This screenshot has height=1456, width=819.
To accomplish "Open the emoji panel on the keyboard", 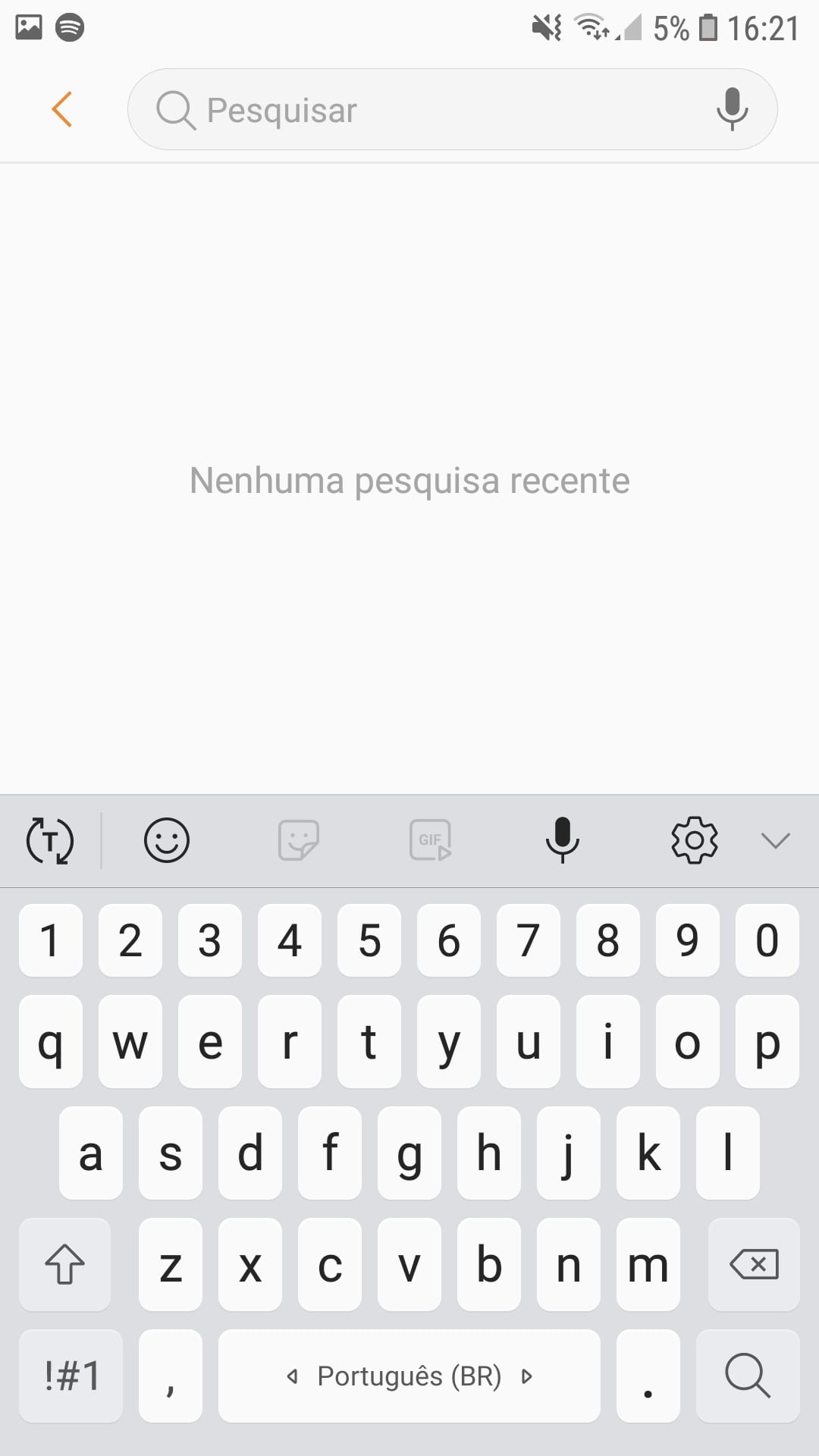I will point(165,840).
